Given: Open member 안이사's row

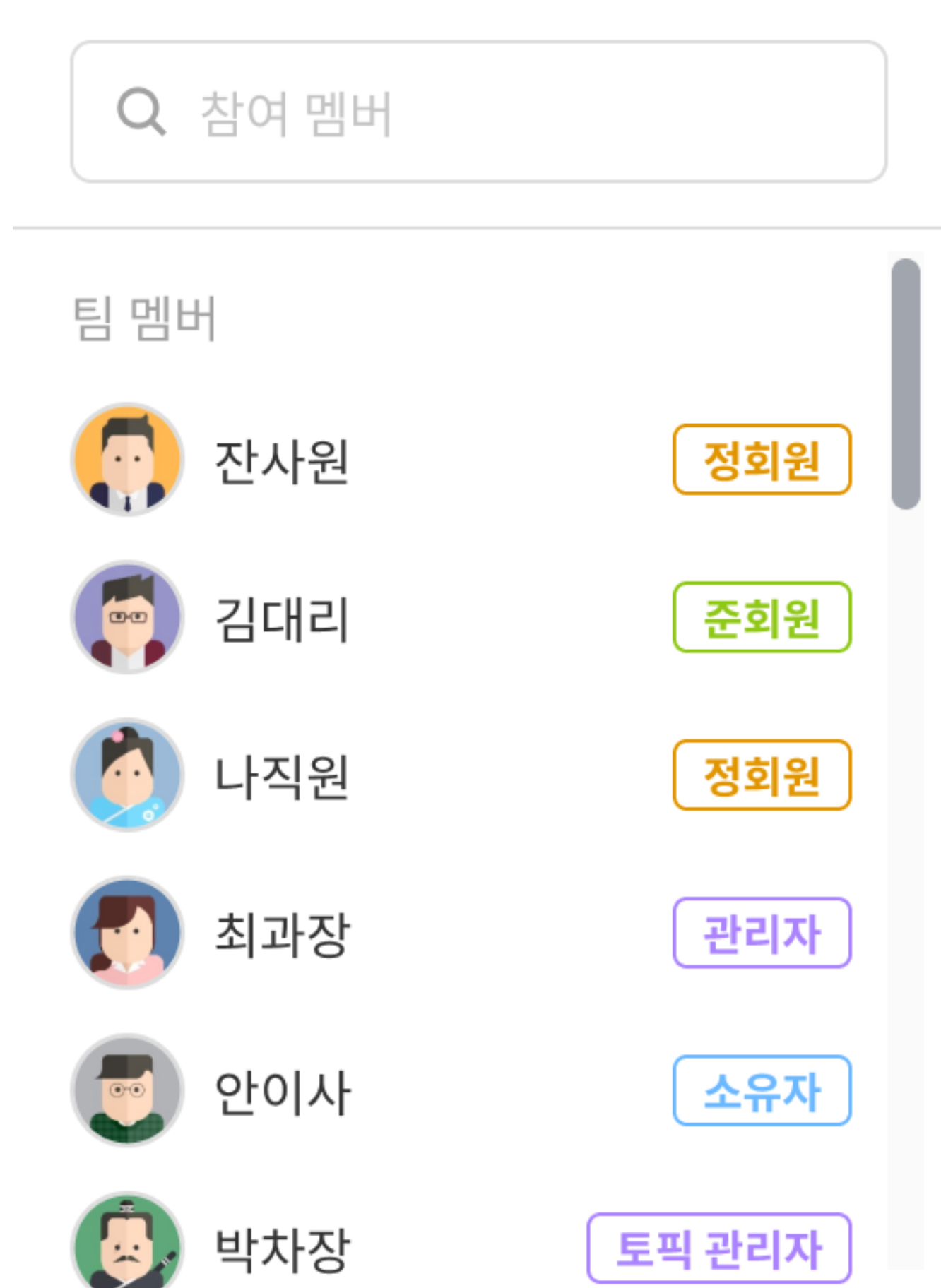Looking at the screenshot, I should 283,1092.
